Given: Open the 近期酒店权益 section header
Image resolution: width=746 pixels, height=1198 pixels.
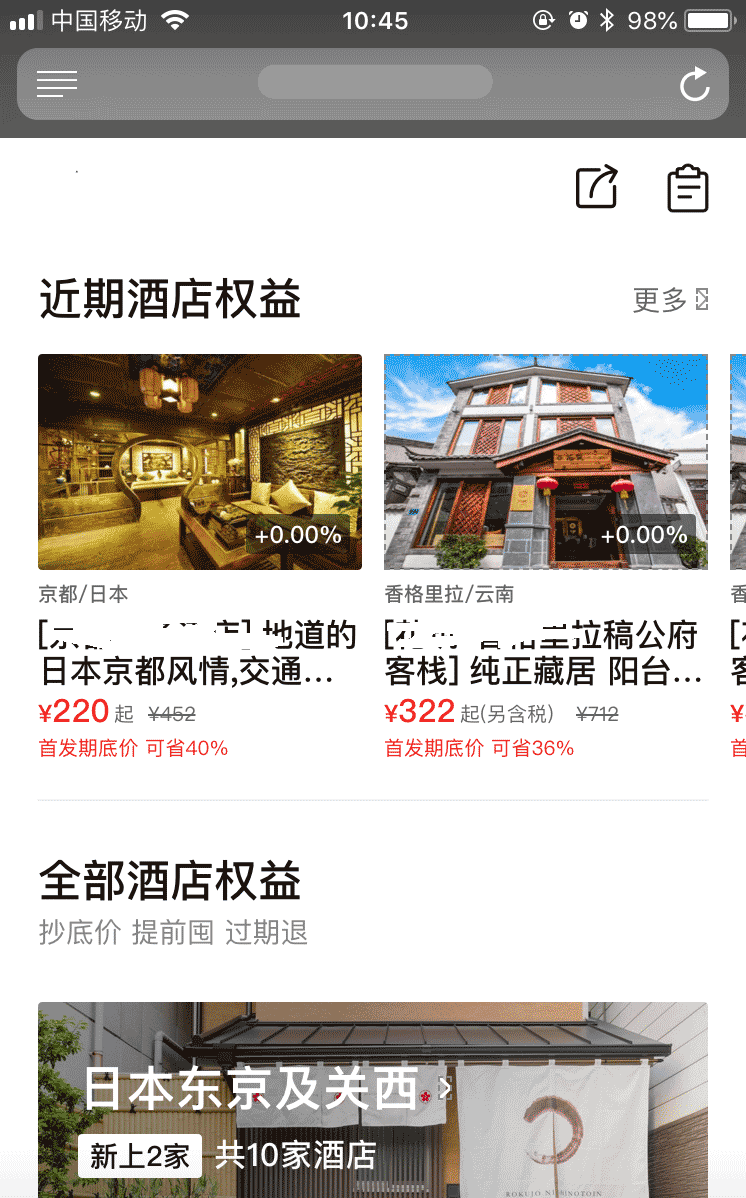Looking at the screenshot, I should click(168, 299).
